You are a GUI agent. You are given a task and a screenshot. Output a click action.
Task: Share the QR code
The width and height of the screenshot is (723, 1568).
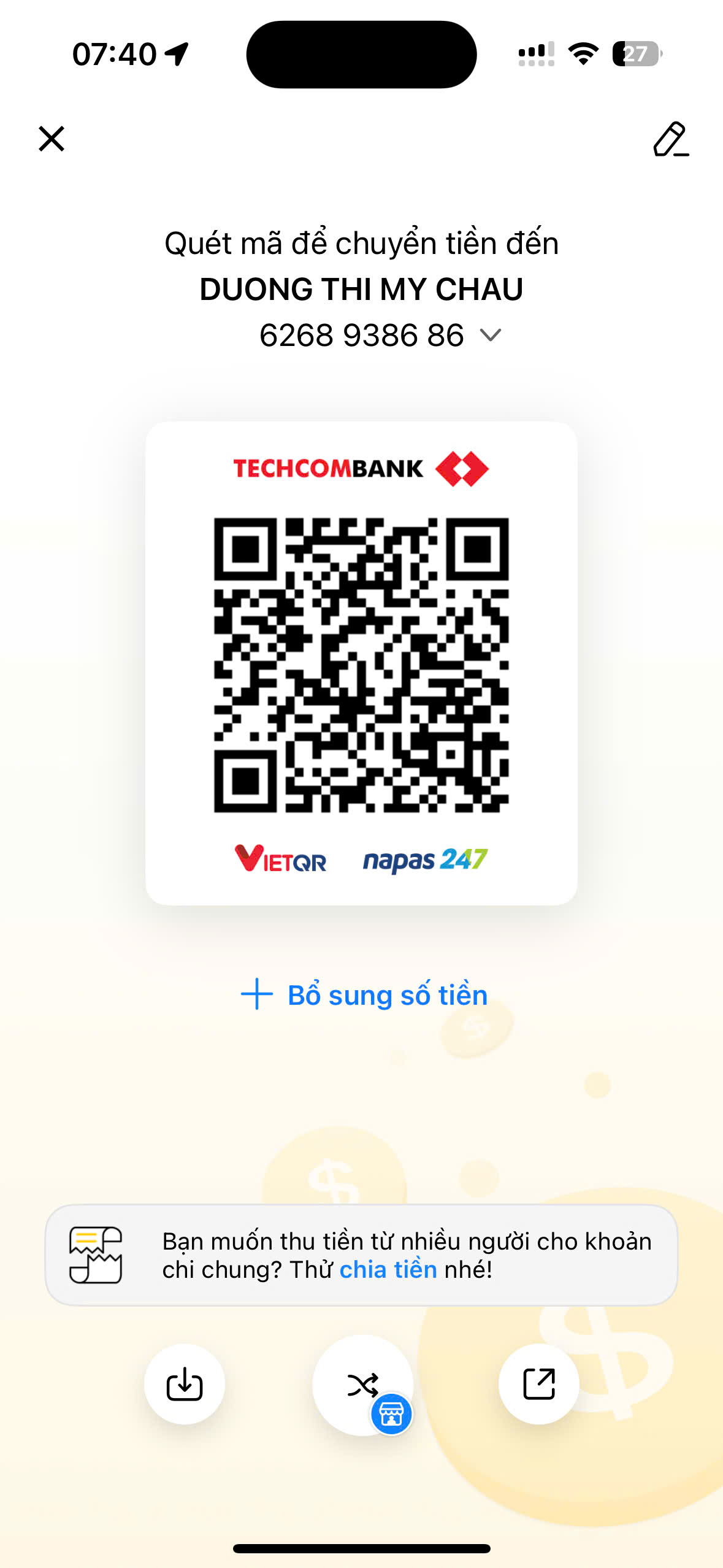tap(538, 1384)
